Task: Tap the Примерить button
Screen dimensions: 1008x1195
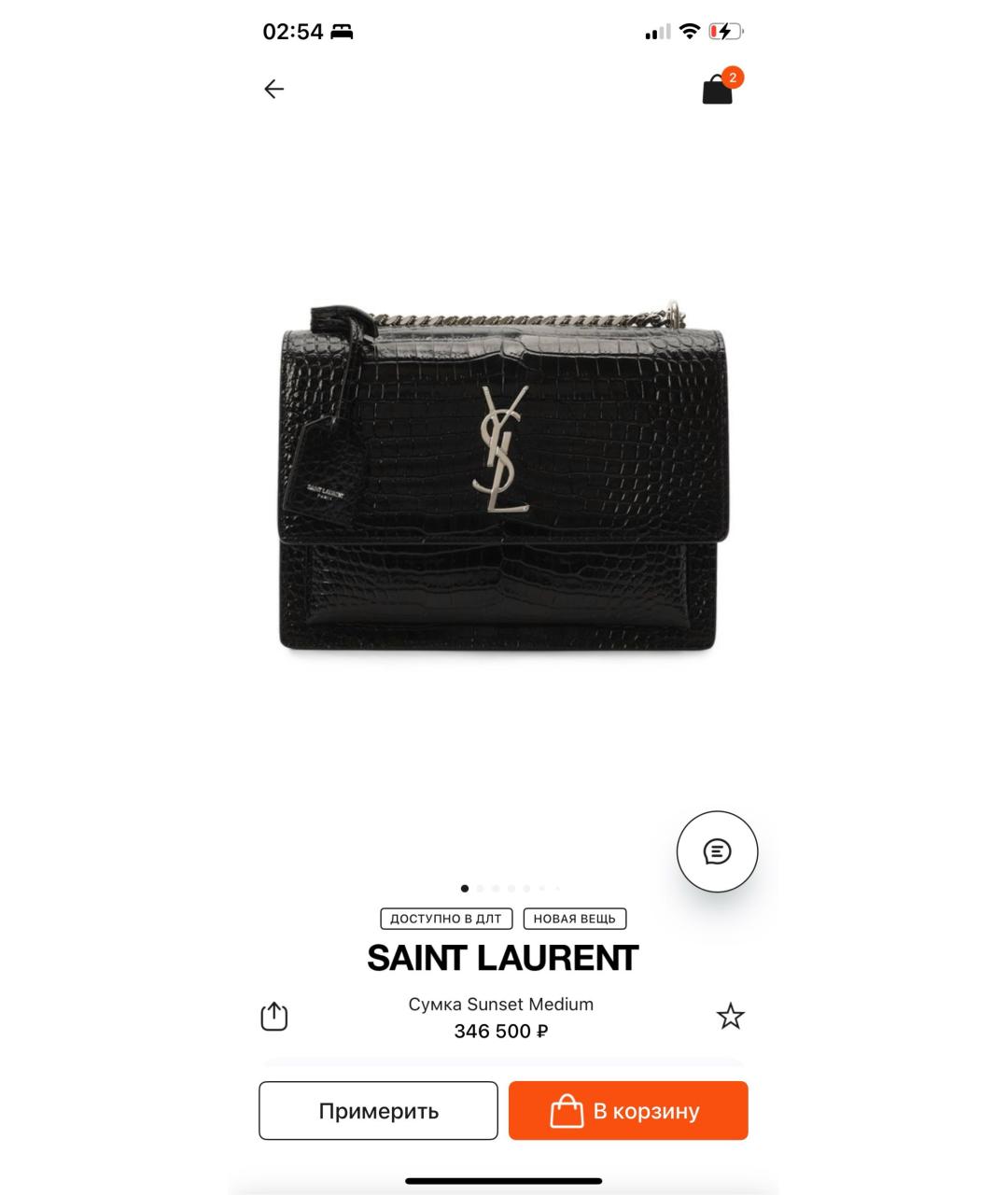Action: [378, 1111]
